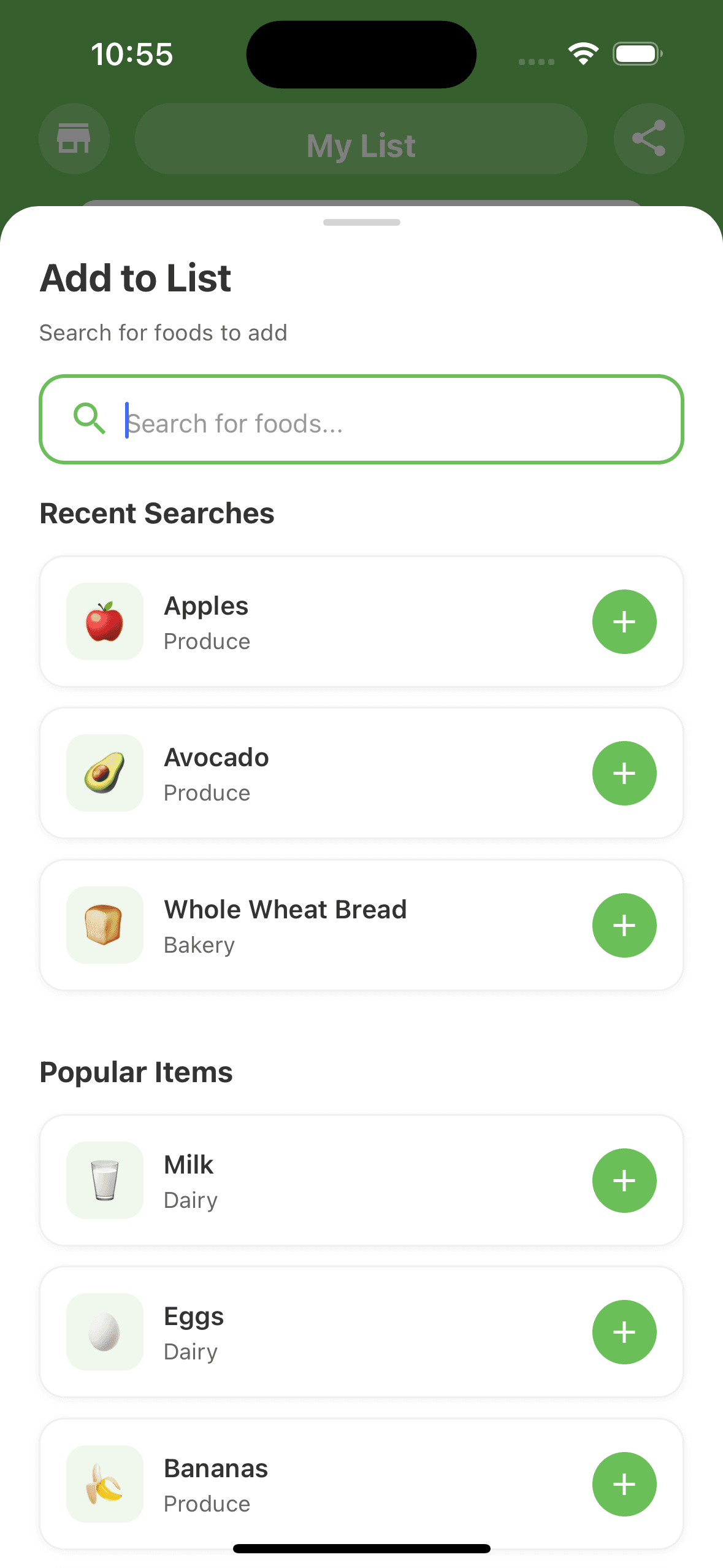The width and height of the screenshot is (723, 1568).
Task: Tap the Wi-Fi status icon
Action: pyautogui.click(x=583, y=54)
